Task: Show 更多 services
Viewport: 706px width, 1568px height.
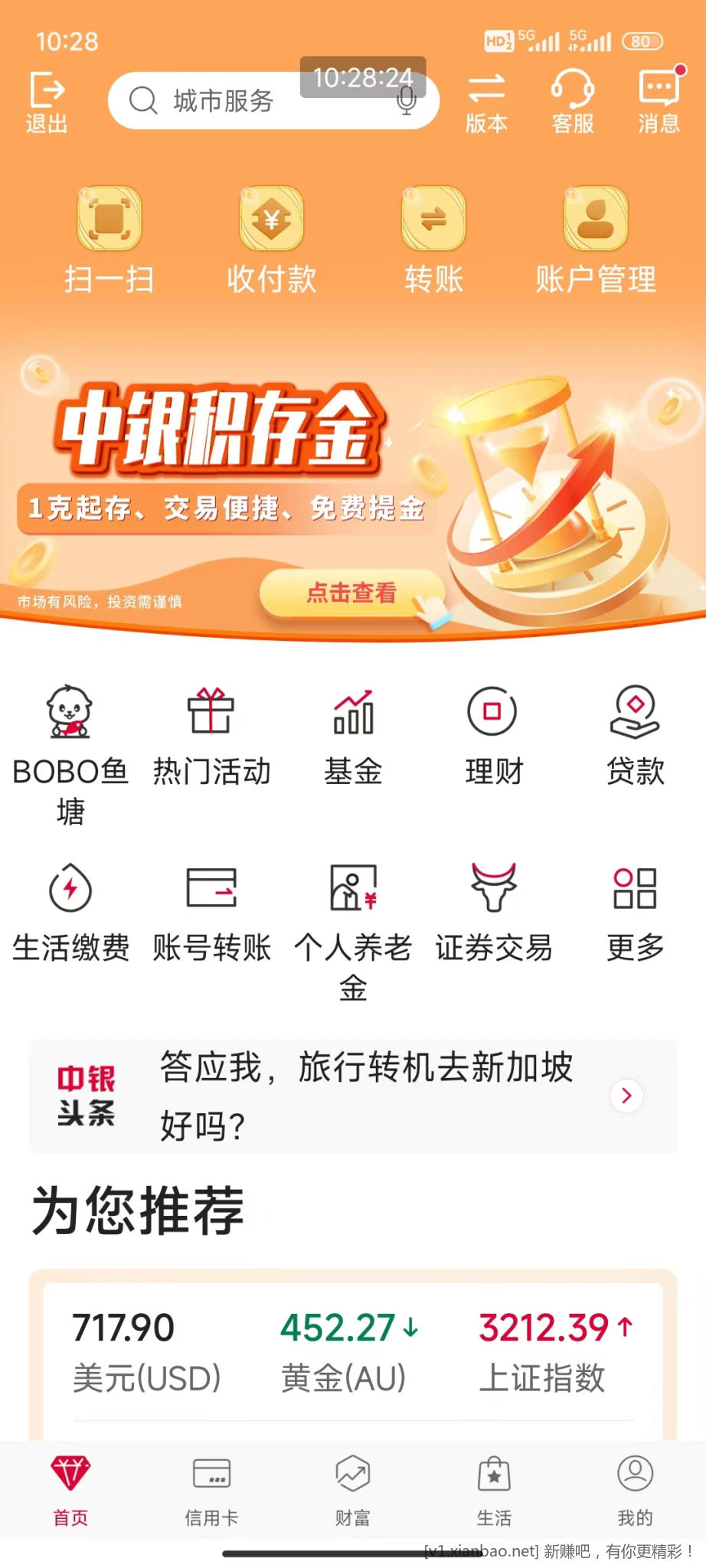Action: pos(635,913)
